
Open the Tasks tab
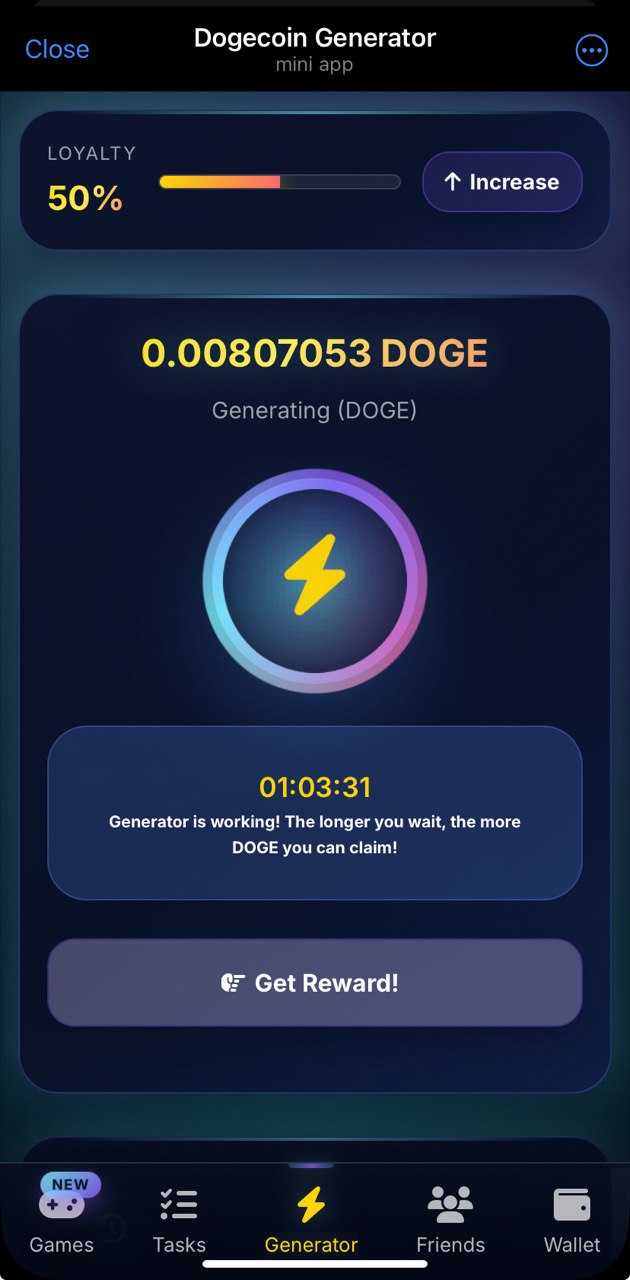[x=179, y=1220]
